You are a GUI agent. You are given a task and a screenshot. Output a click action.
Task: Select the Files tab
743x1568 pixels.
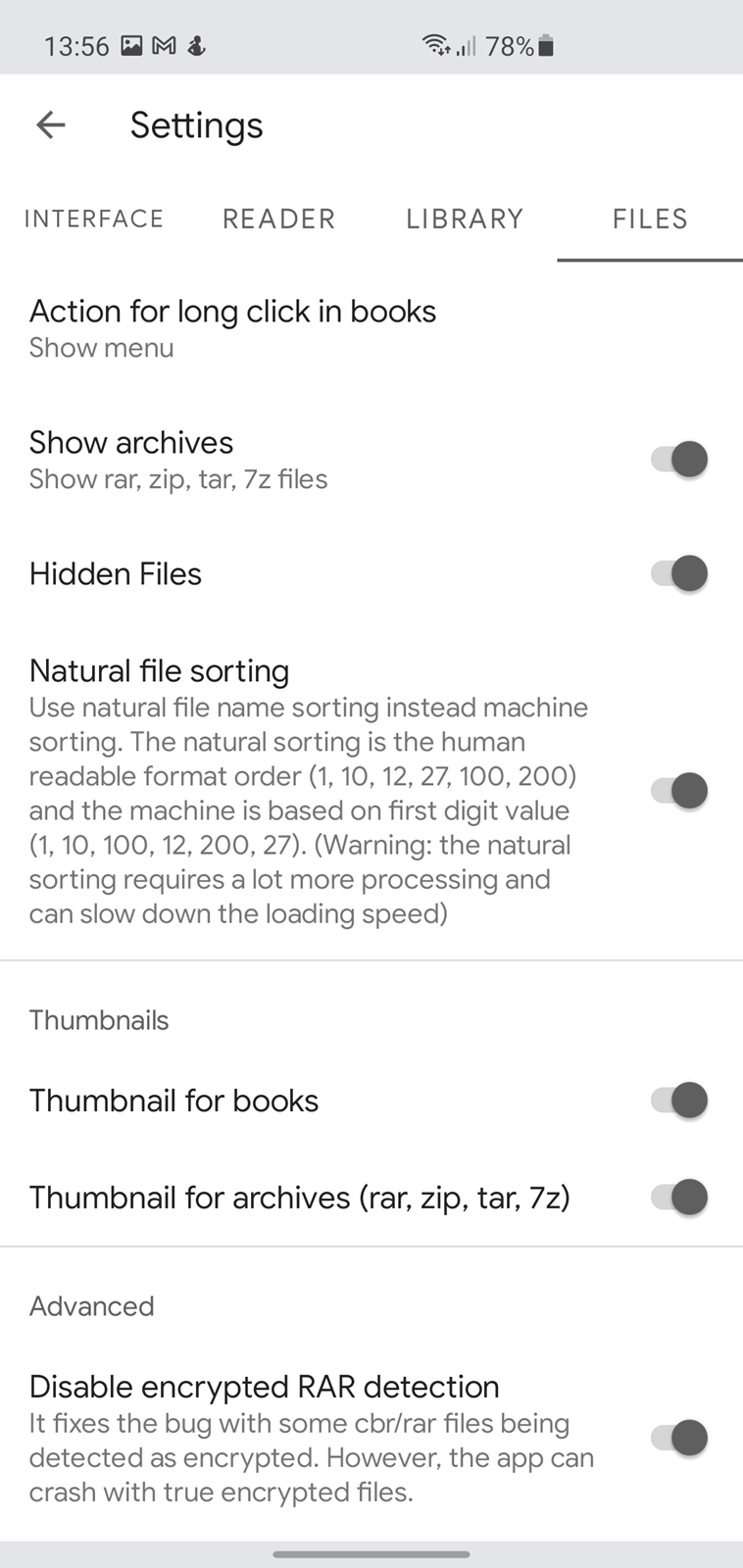point(650,219)
